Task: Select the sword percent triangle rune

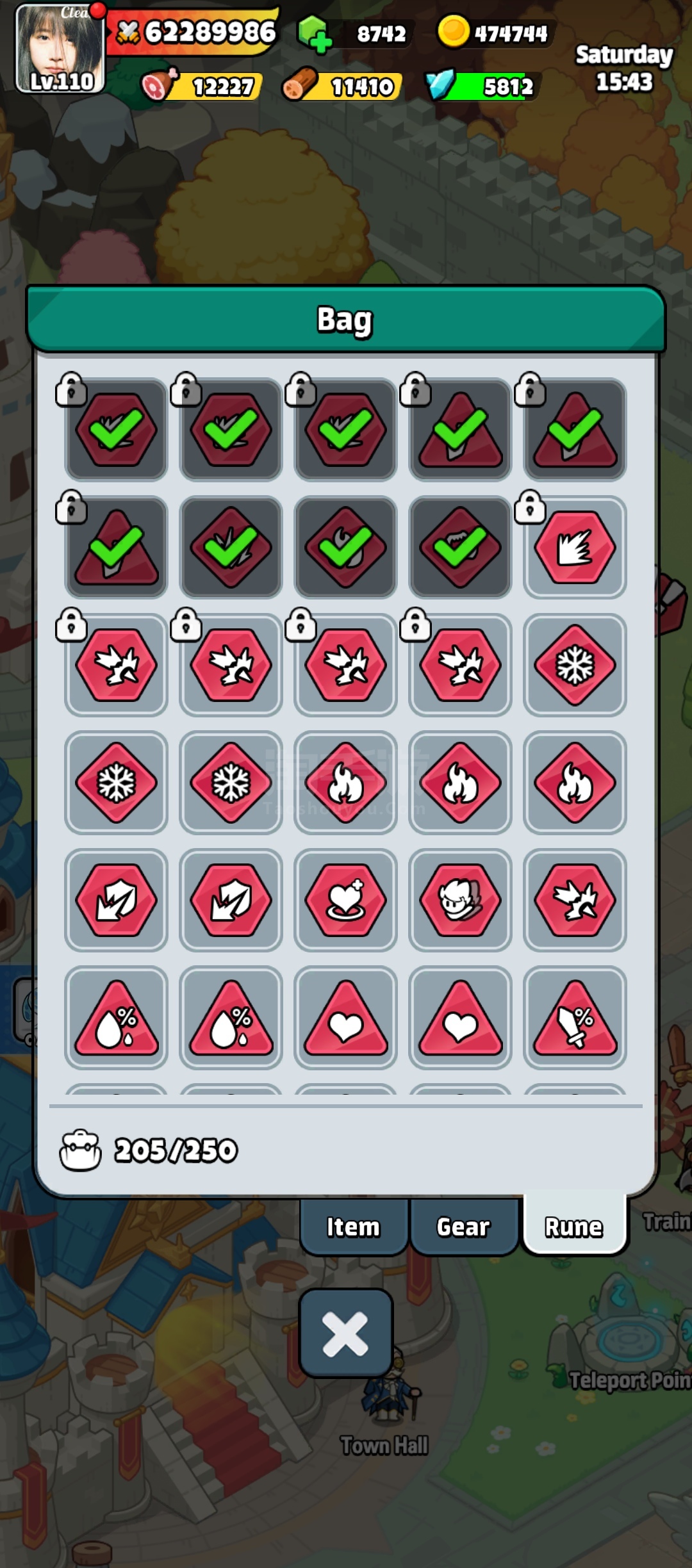Action: click(x=575, y=1018)
